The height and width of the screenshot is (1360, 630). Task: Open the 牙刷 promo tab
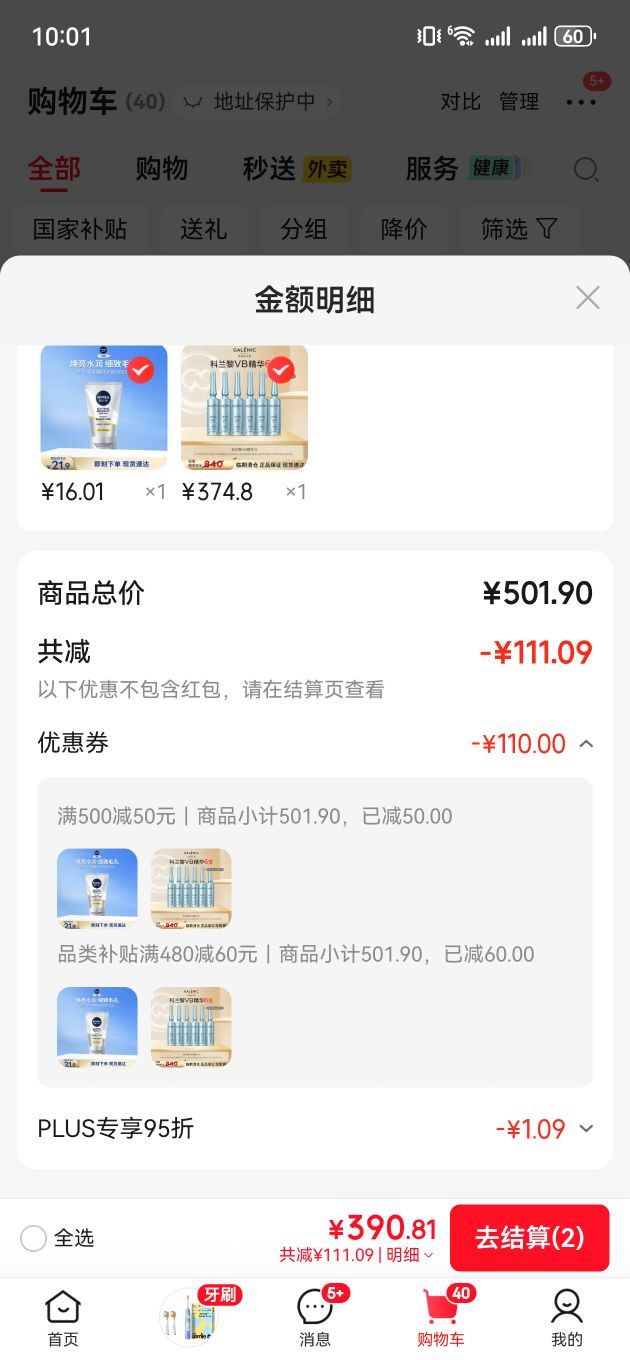190,1318
